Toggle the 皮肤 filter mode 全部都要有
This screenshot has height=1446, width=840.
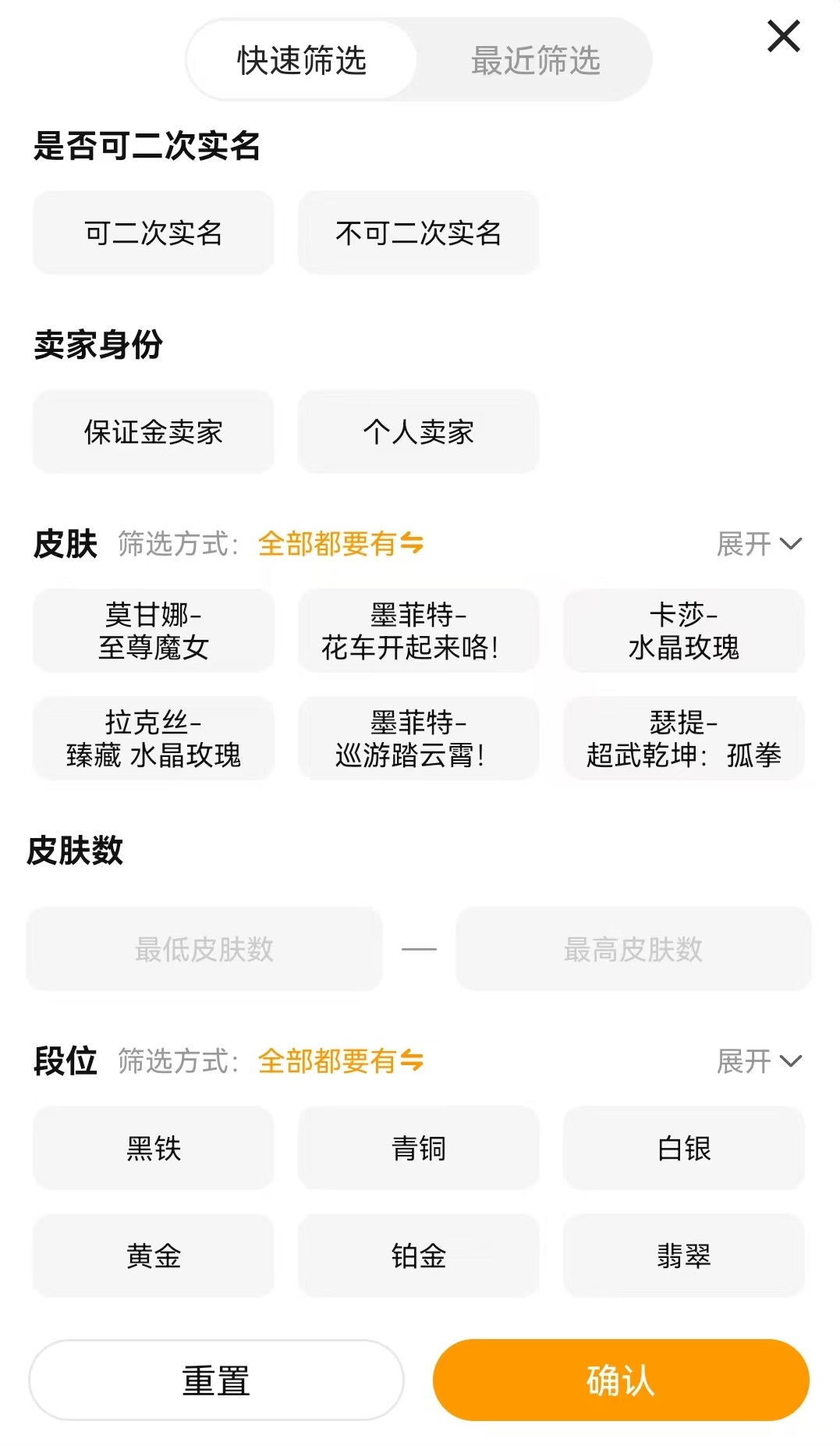coord(340,544)
